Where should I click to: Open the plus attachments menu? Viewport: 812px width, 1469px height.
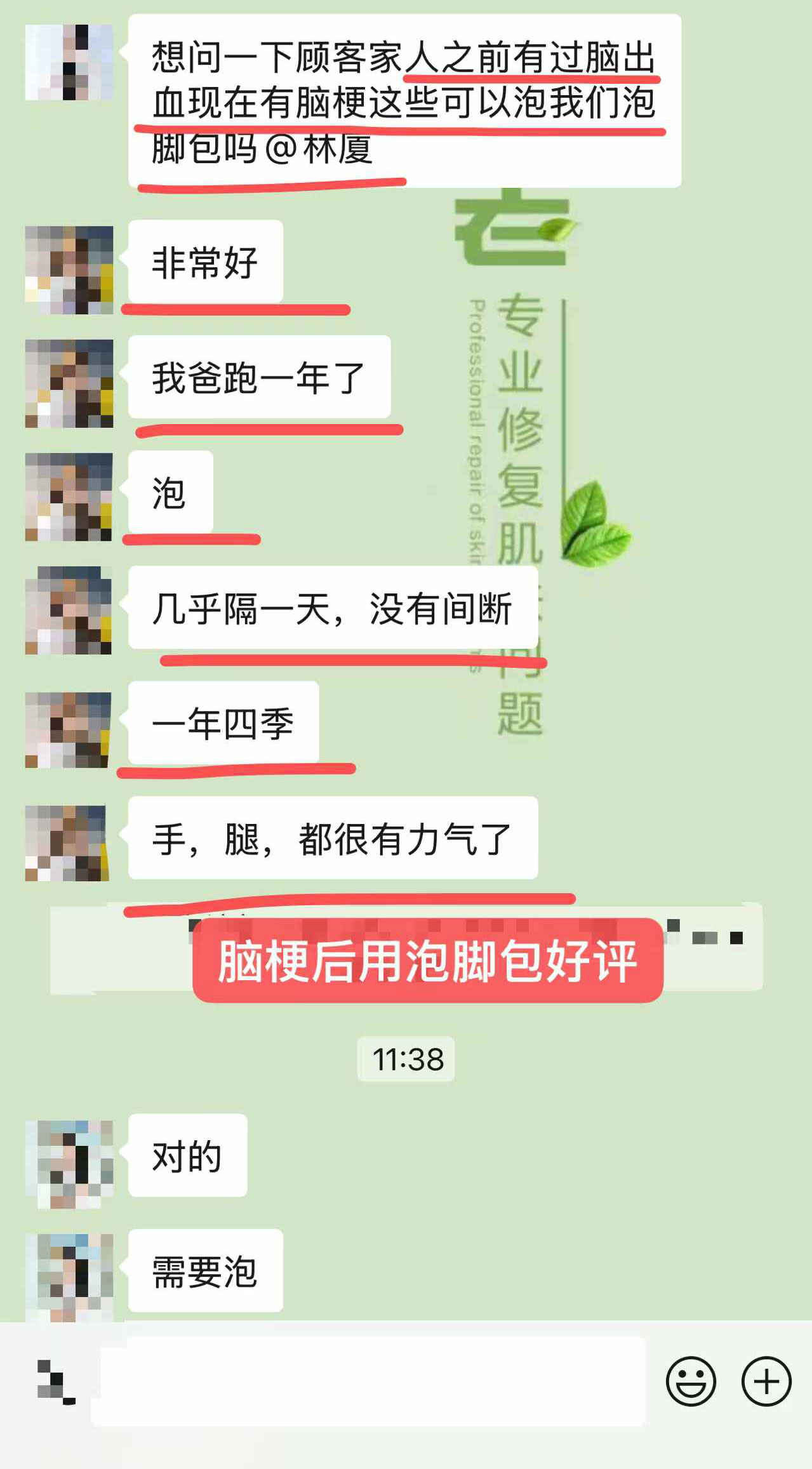pyautogui.click(x=766, y=1381)
